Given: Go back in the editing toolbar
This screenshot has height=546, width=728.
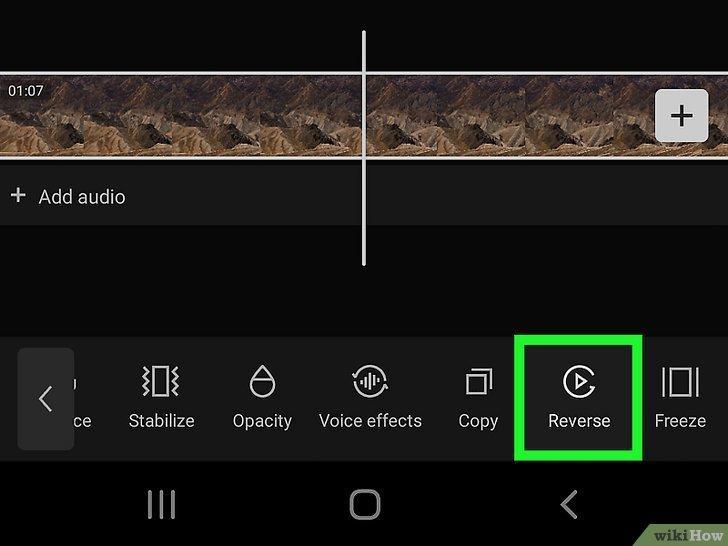Looking at the screenshot, I should pos(45,399).
